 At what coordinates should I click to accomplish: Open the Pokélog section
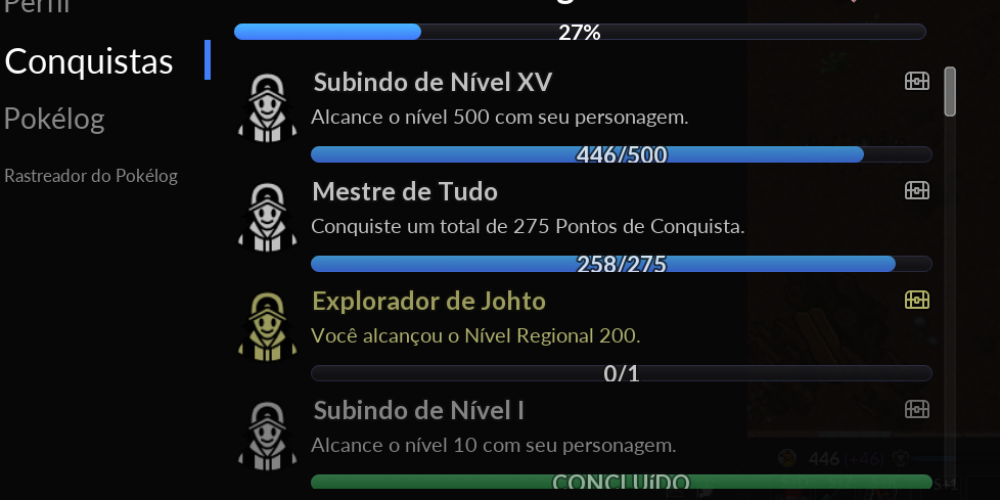[x=55, y=119]
